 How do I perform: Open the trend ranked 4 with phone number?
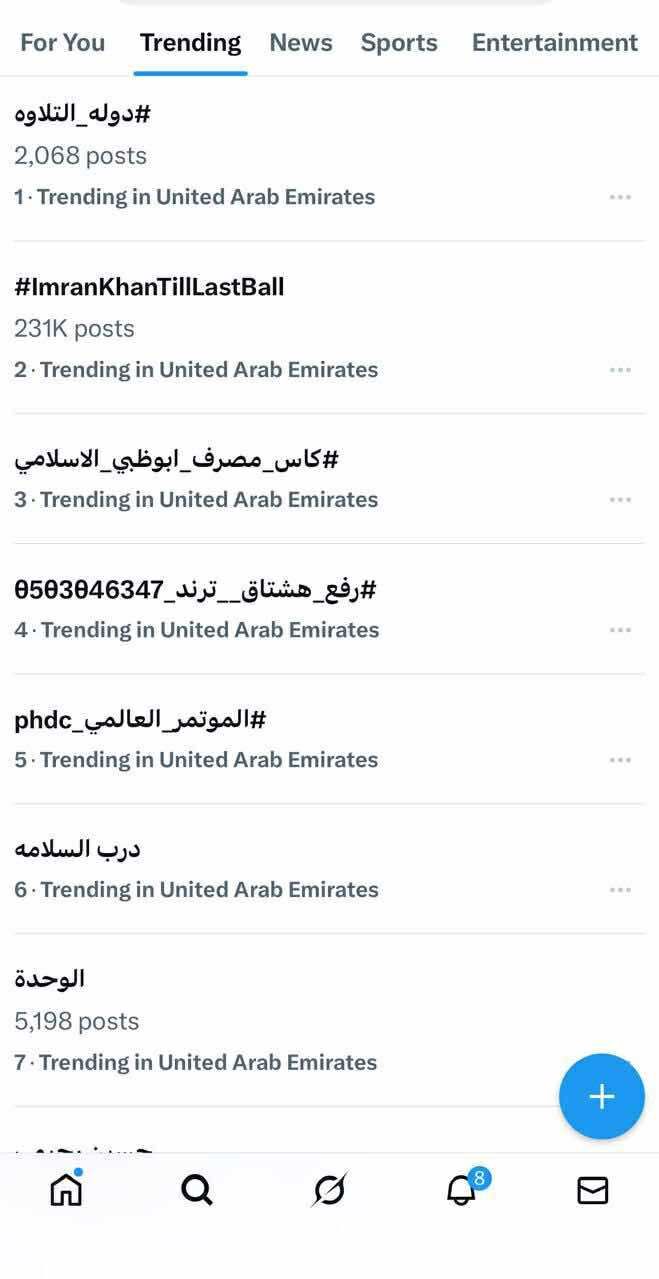(195, 589)
